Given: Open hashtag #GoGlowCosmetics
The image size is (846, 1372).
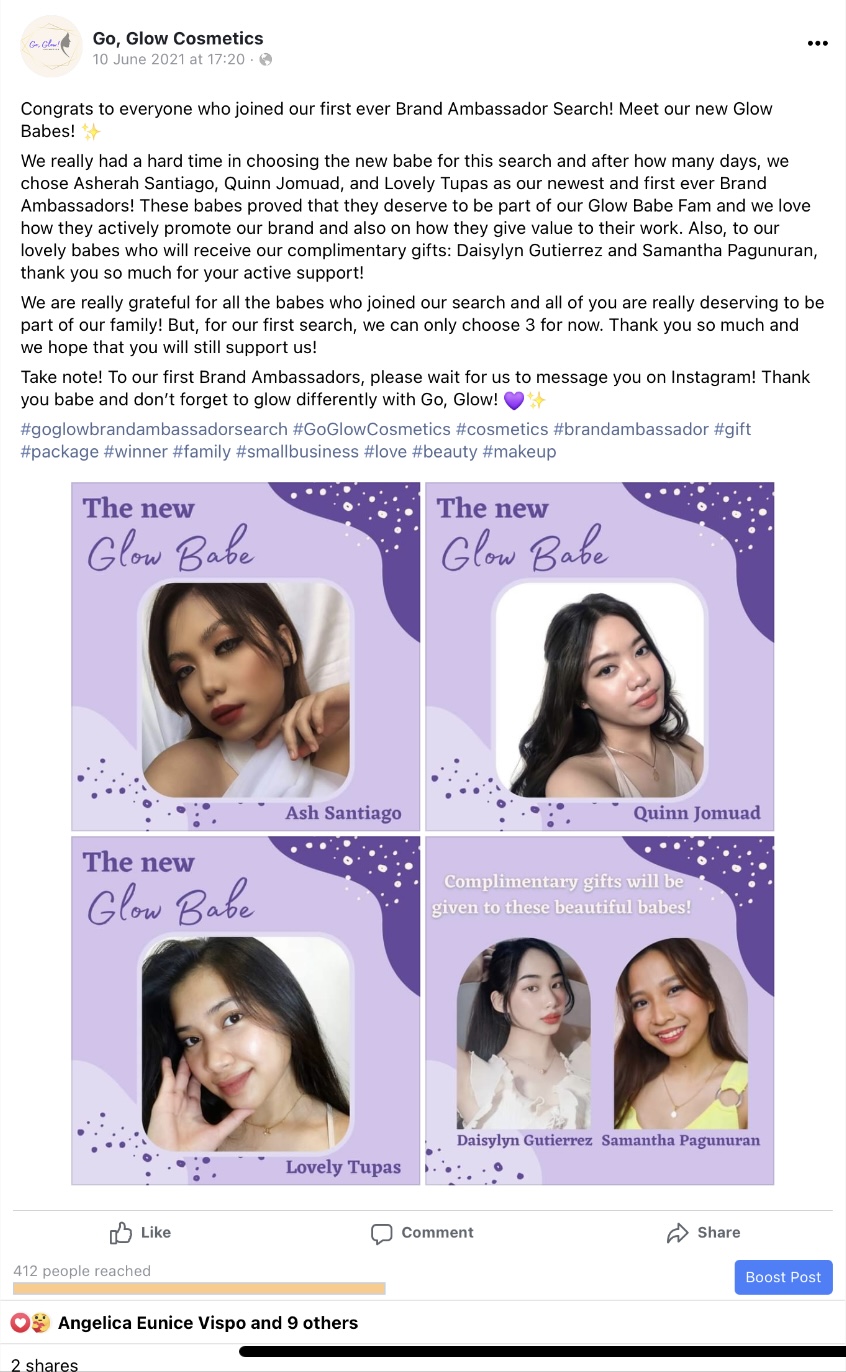Looking at the screenshot, I should click(371, 429).
